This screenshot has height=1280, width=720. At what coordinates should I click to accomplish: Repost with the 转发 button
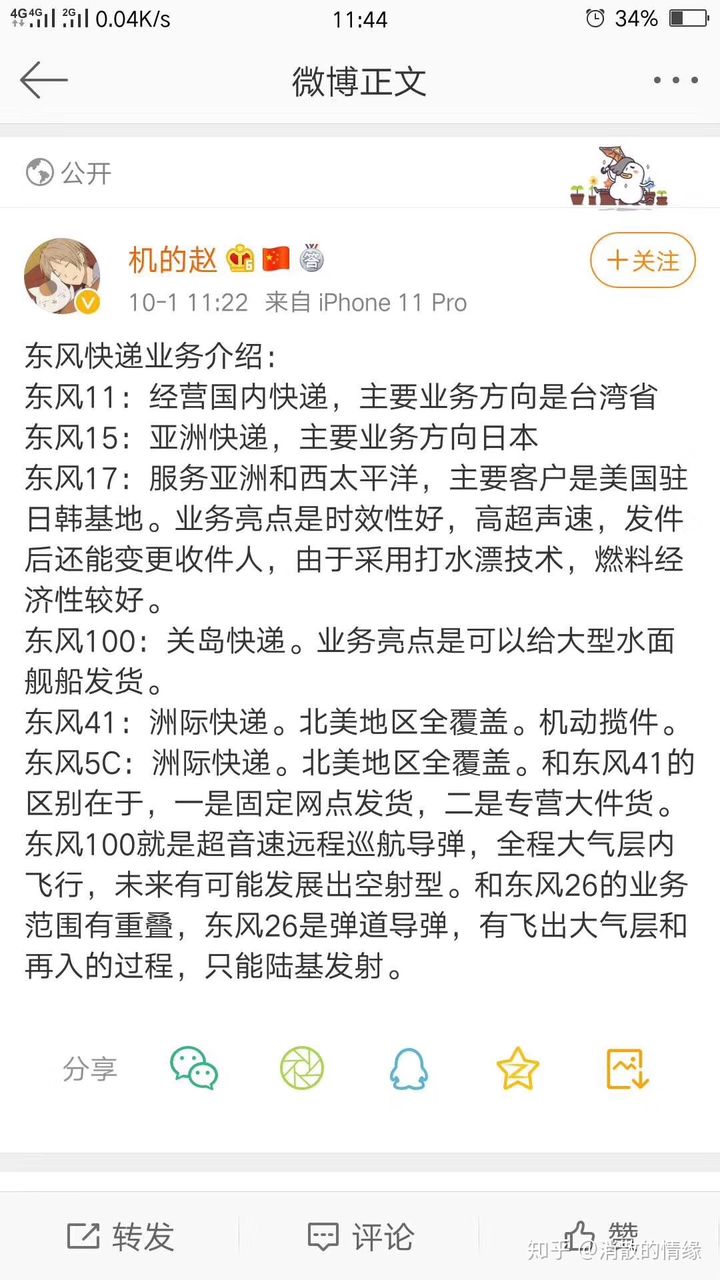[x=120, y=1236]
